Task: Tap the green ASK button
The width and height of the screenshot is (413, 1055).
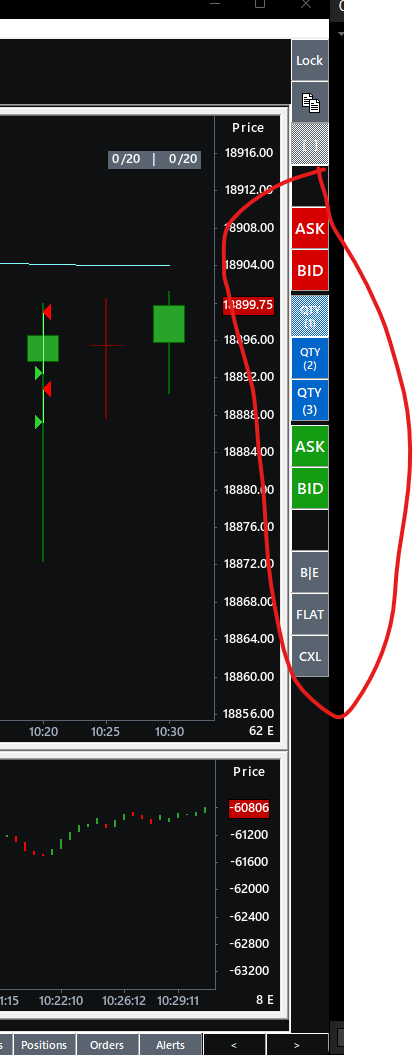Action: point(309,446)
